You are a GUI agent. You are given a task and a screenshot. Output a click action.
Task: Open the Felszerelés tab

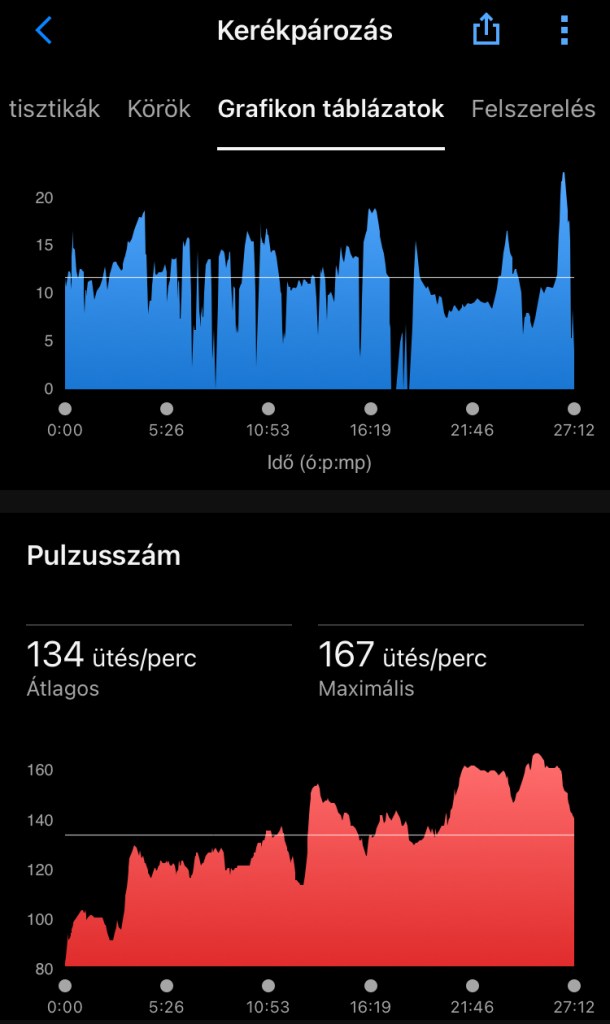tap(533, 109)
